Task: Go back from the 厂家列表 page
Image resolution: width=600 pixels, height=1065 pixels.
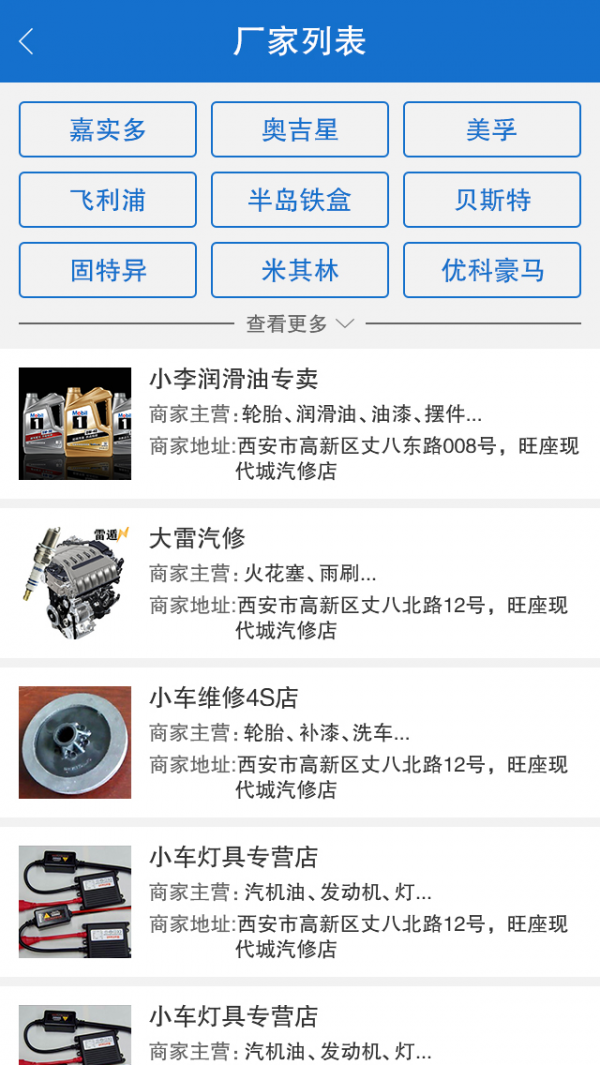Action: (x=27, y=41)
